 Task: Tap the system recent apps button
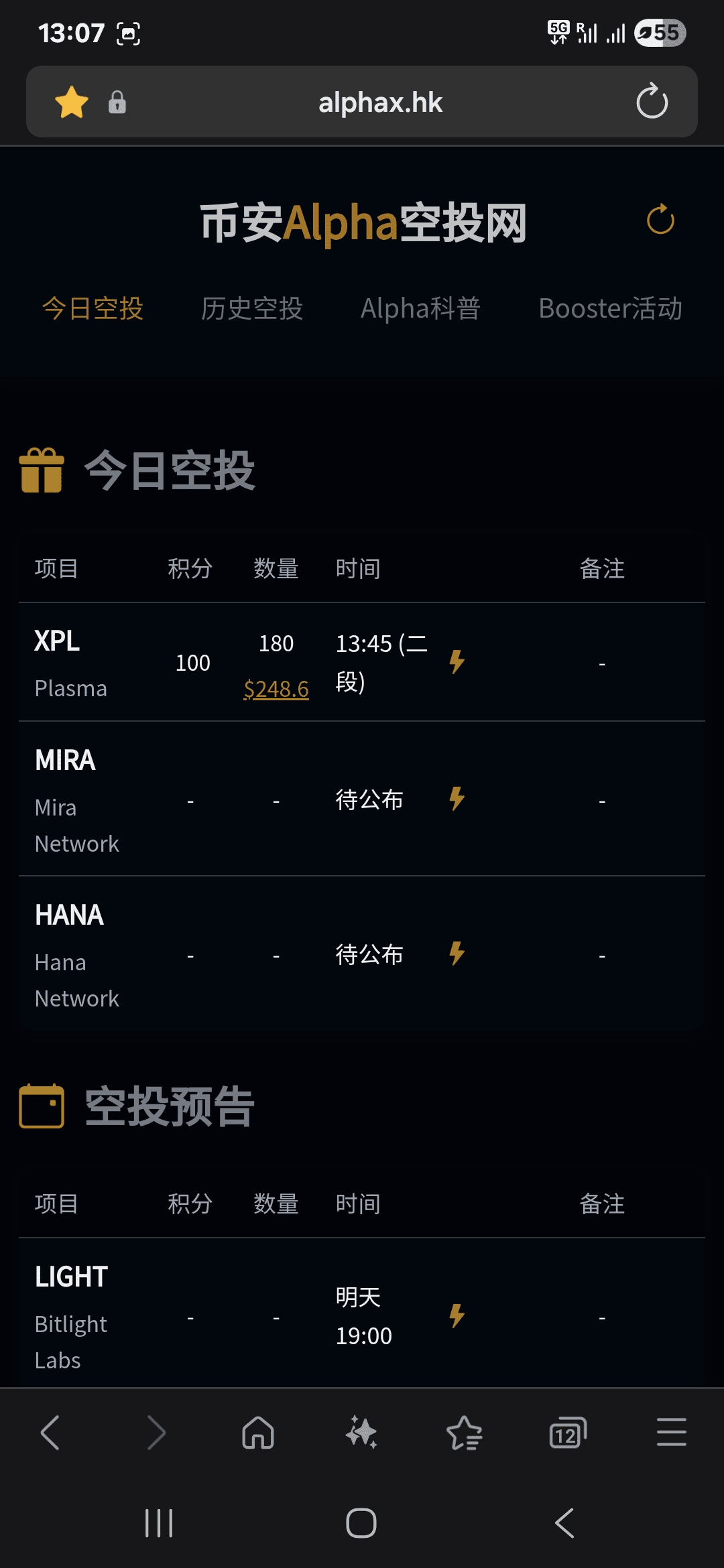click(159, 1523)
